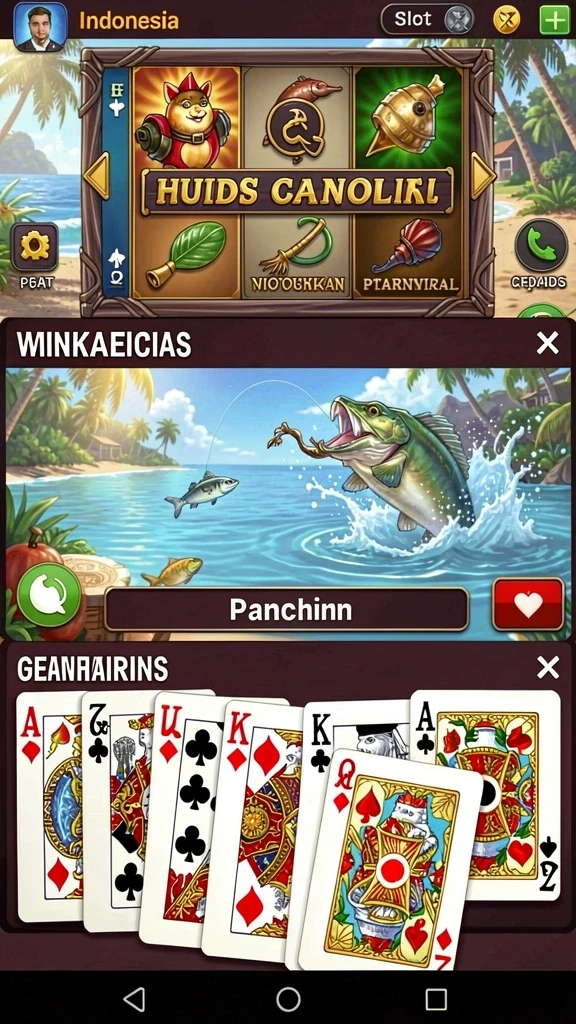Tap the gold coin icon
Image resolution: width=576 pixels, height=1024 pixels.
pyautogui.click(x=507, y=20)
